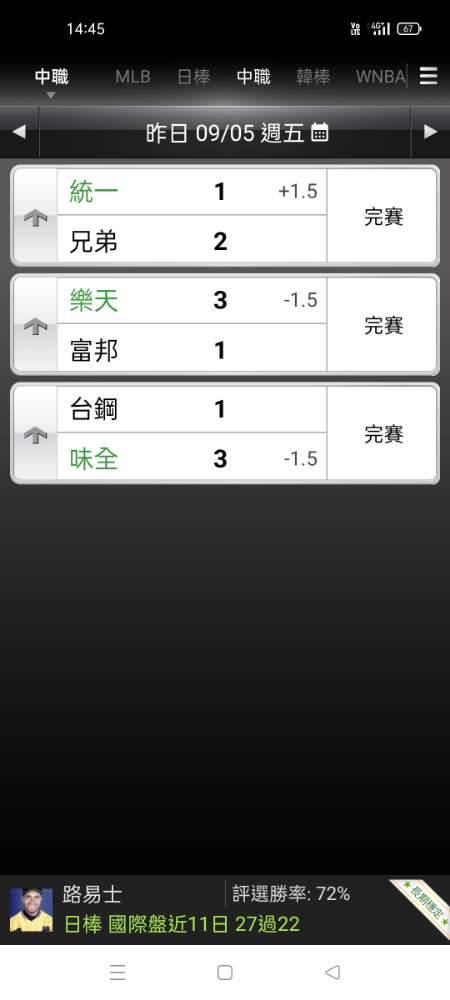Viewport: 450px width, 1000px height.
Task: Tap the system back button
Action: tap(332, 972)
